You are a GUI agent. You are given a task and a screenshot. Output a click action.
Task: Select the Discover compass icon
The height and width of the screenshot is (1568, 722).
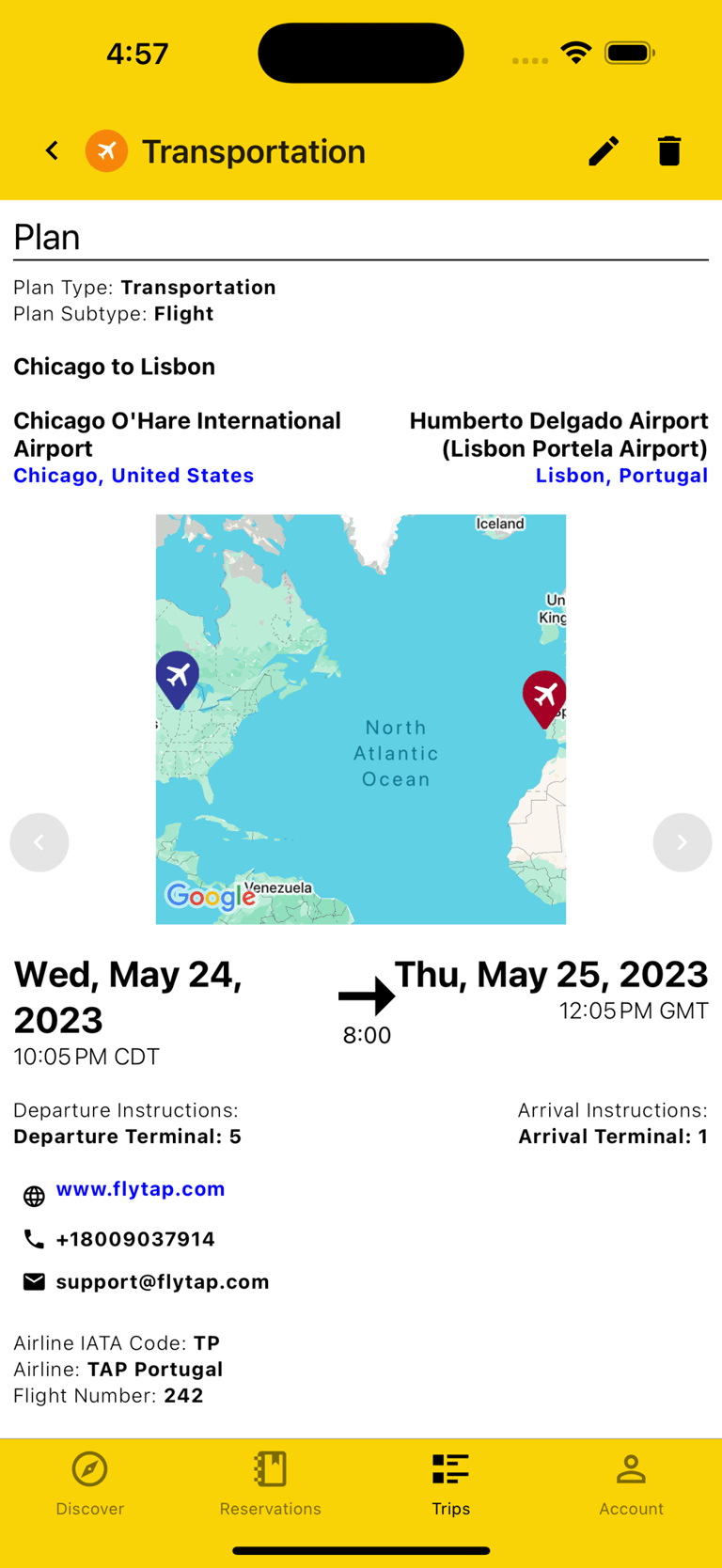89,1468
